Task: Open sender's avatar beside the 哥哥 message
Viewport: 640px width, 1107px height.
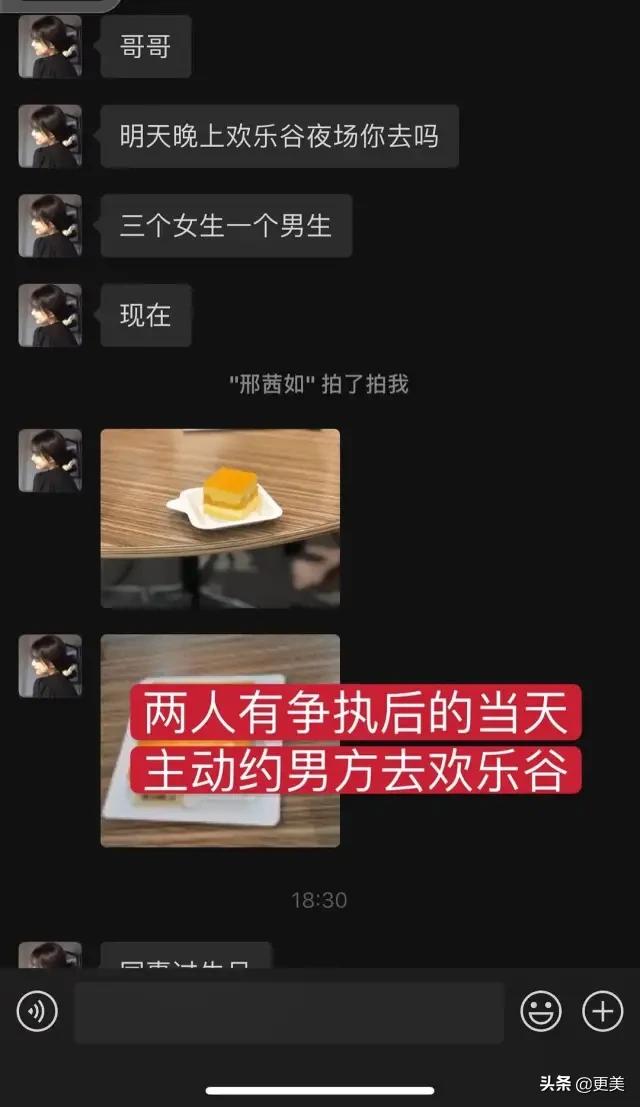Action: point(50,47)
